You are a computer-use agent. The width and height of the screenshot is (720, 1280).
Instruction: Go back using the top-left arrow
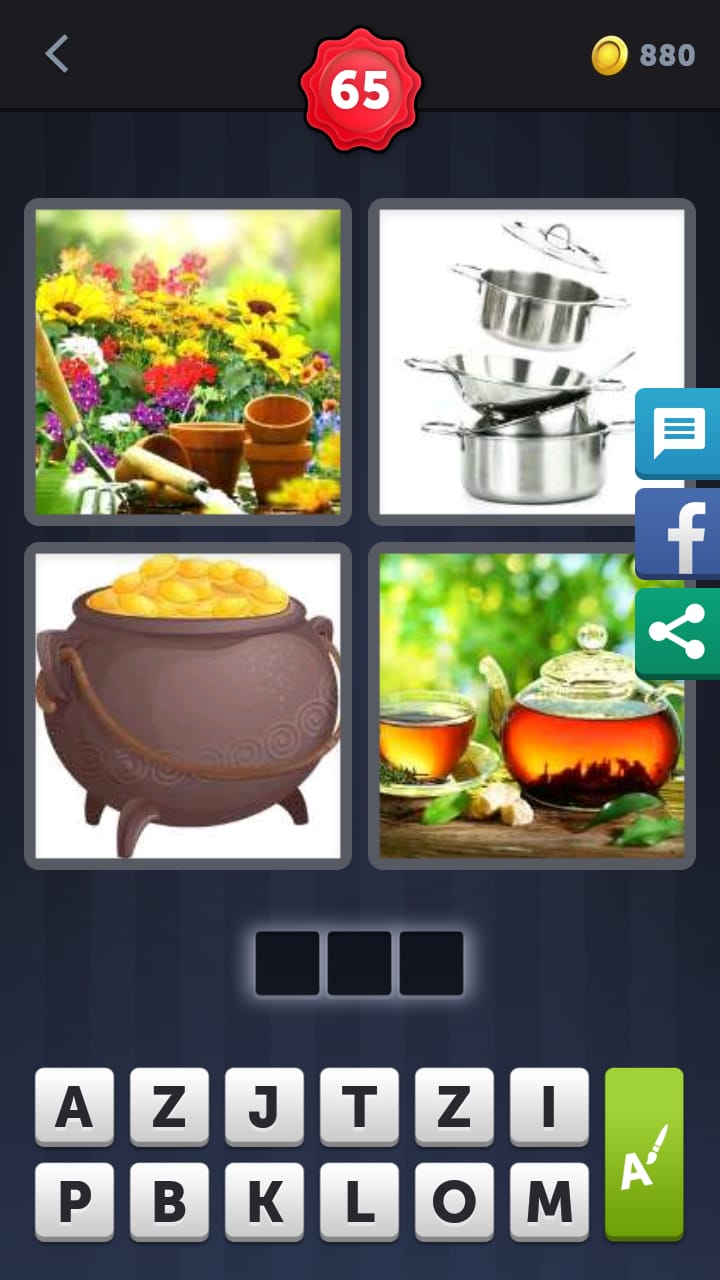[57, 54]
